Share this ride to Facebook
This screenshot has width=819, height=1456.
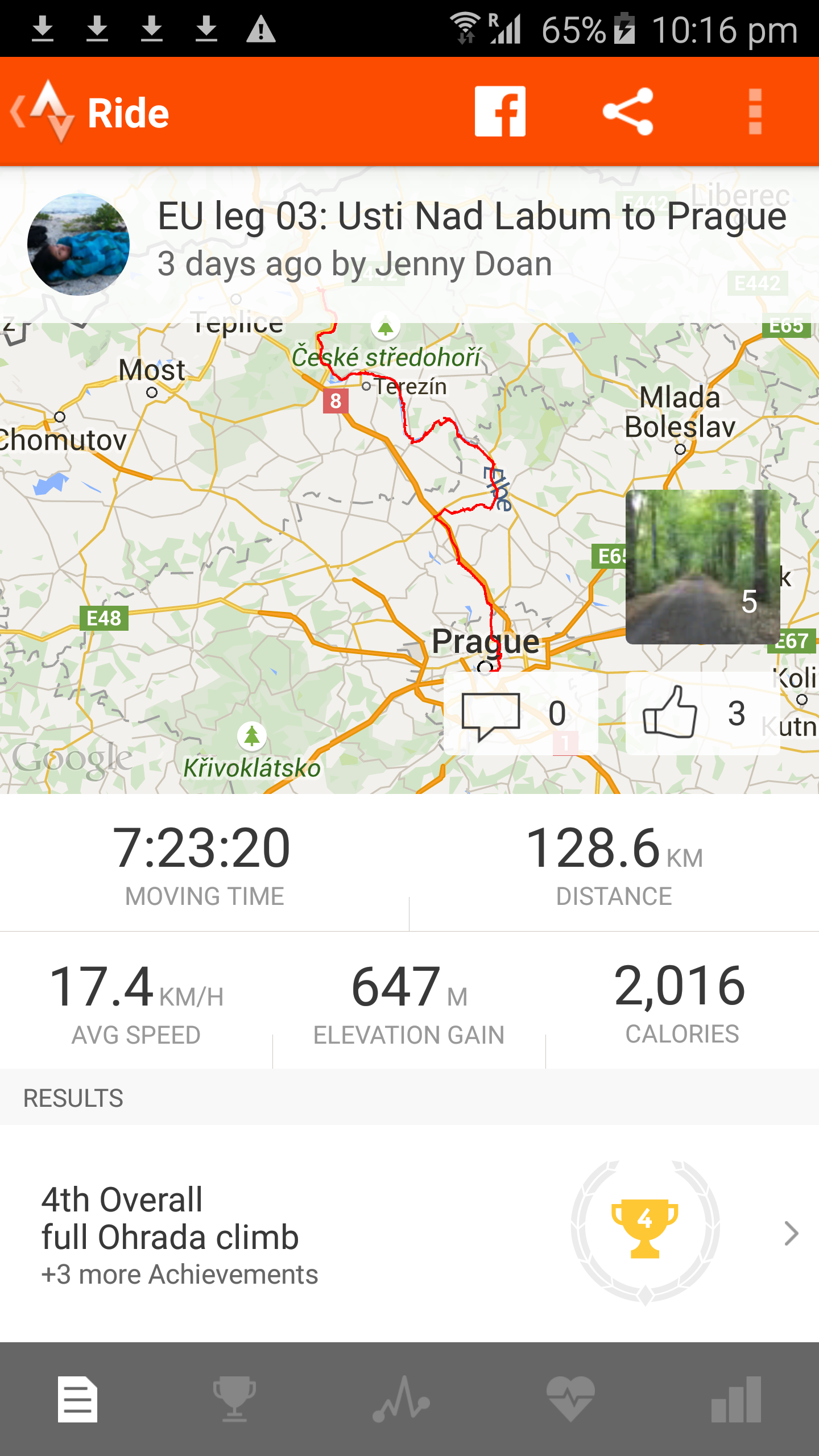point(500,111)
